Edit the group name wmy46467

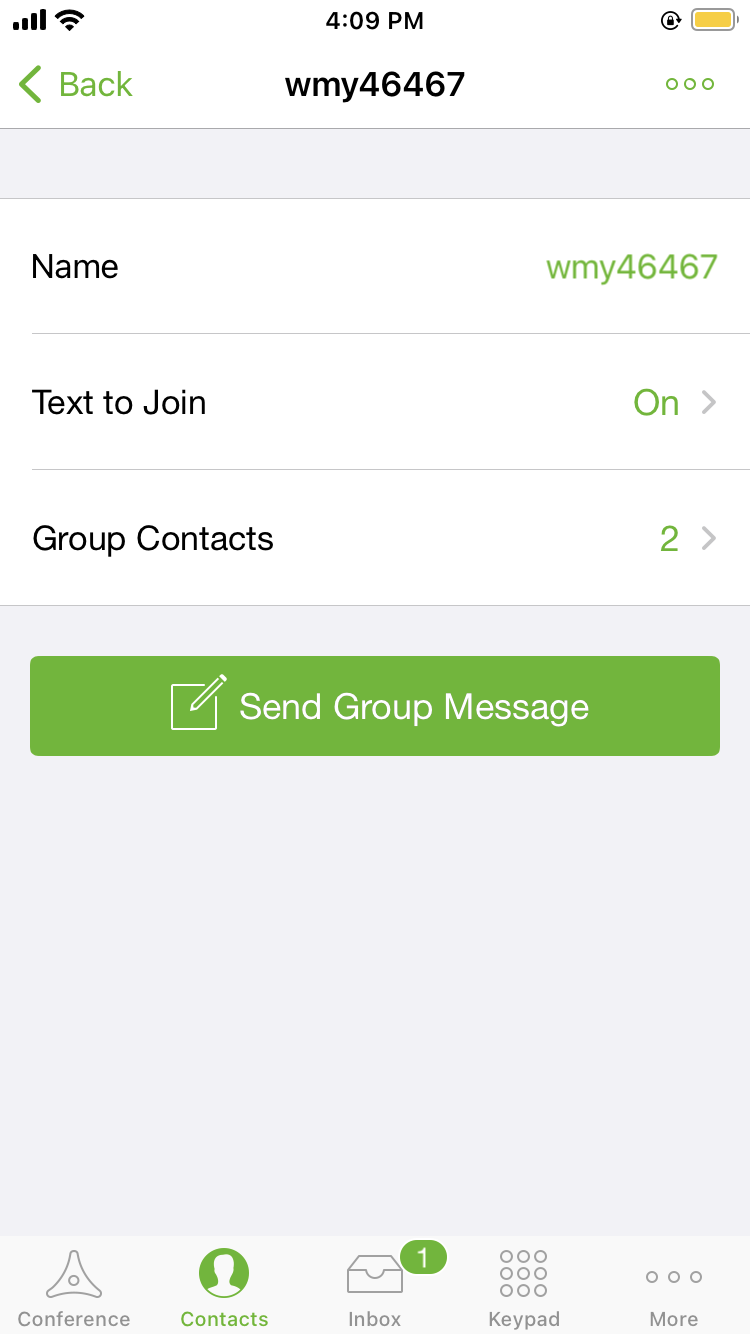(x=375, y=266)
